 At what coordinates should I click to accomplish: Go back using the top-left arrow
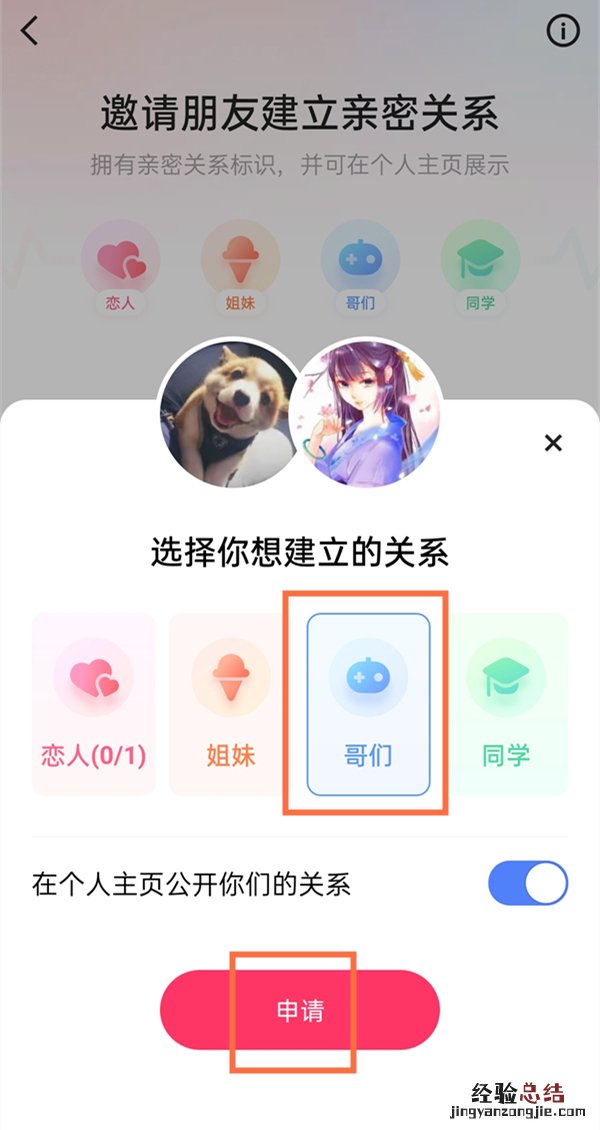(x=30, y=31)
